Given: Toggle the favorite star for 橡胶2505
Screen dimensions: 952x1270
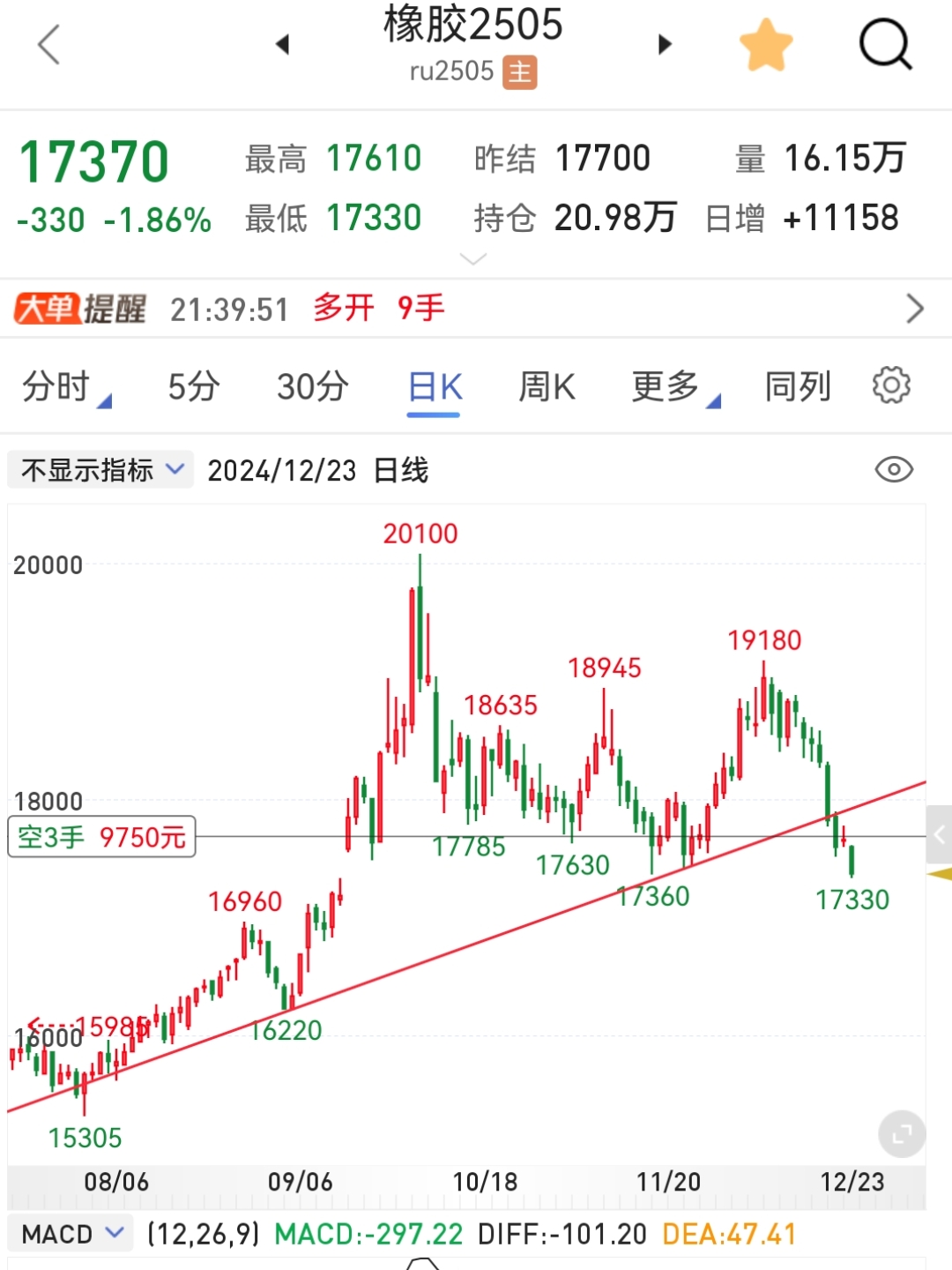Looking at the screenshot, I should [765, 45].
